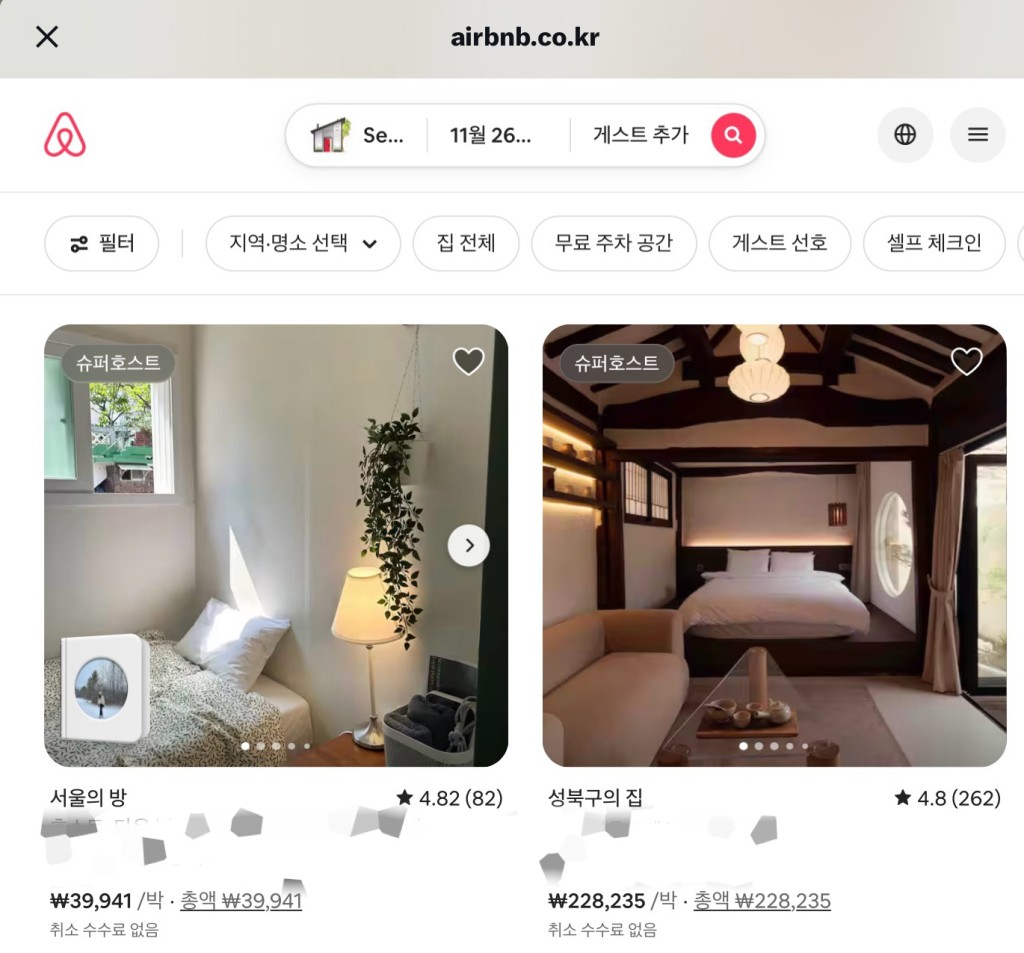Select the 집 전체 filter chip
1024x953 pixels.
point(466,243)
